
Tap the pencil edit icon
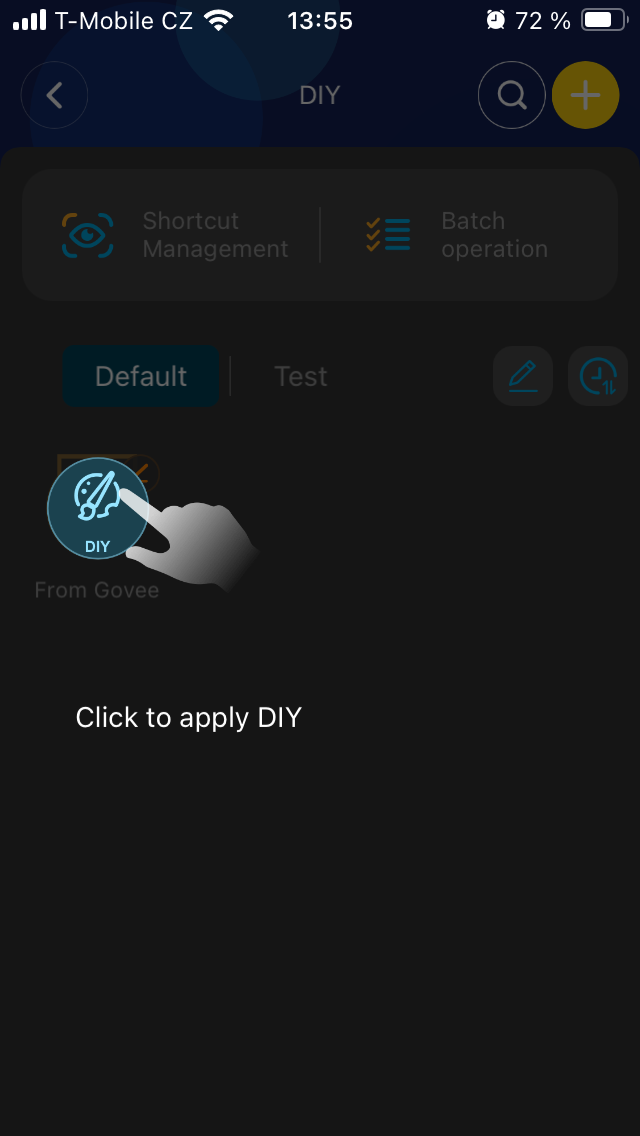(523, 376)
